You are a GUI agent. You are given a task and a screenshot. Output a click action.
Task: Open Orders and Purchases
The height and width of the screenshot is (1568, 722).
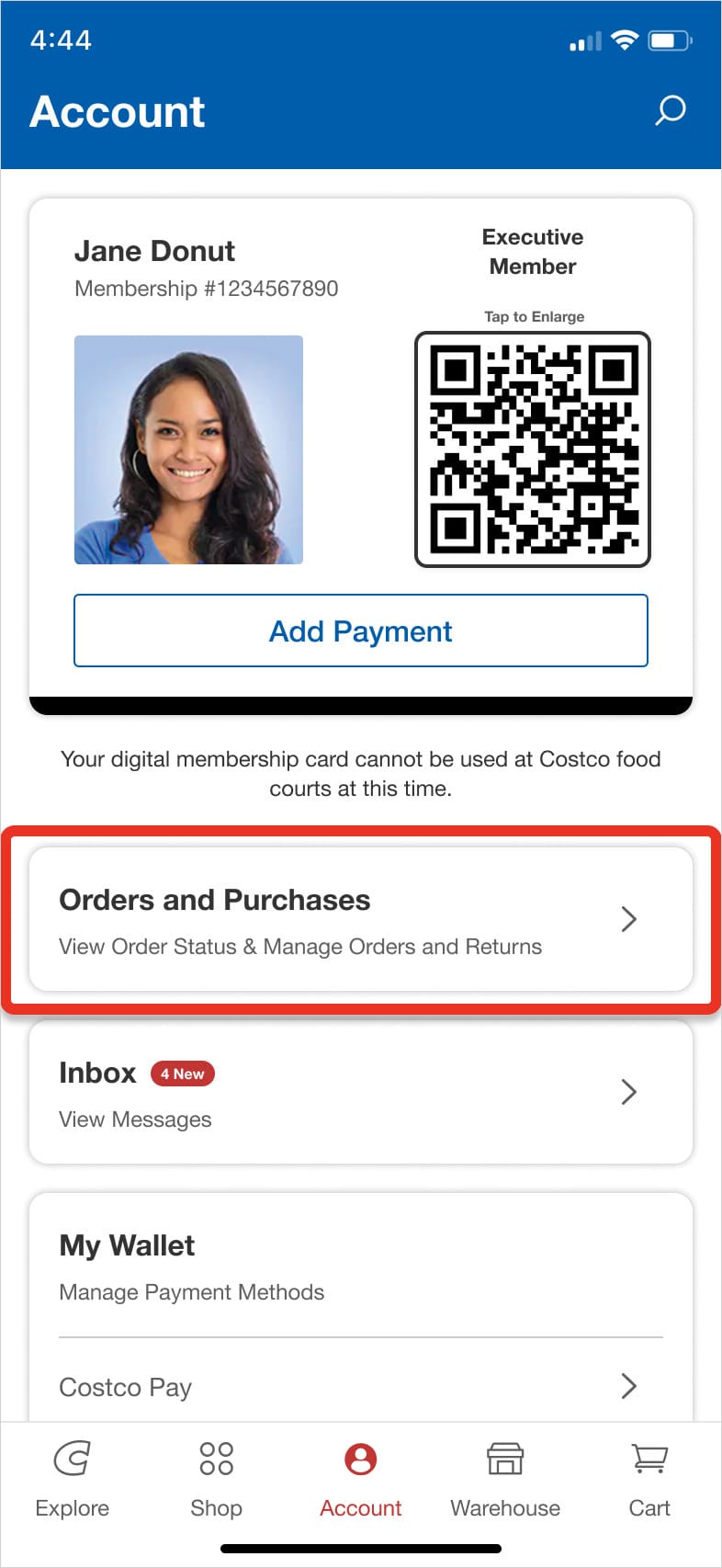[x=361, y=919]
